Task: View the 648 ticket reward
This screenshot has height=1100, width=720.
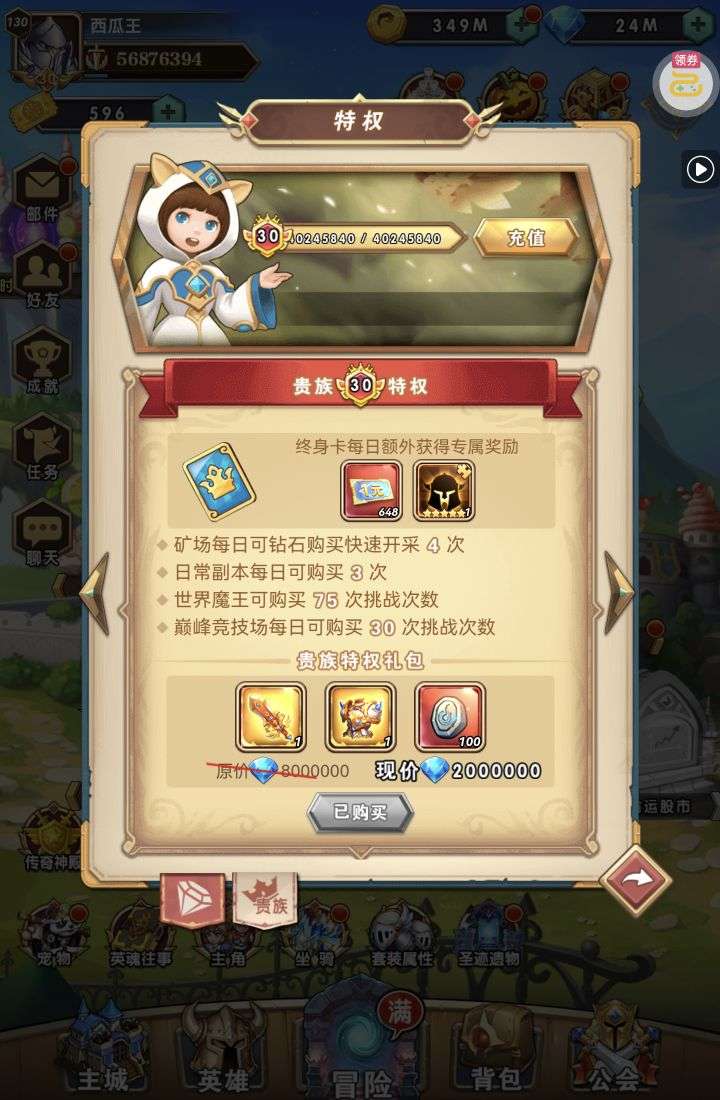Action: [x=371, y=490]
